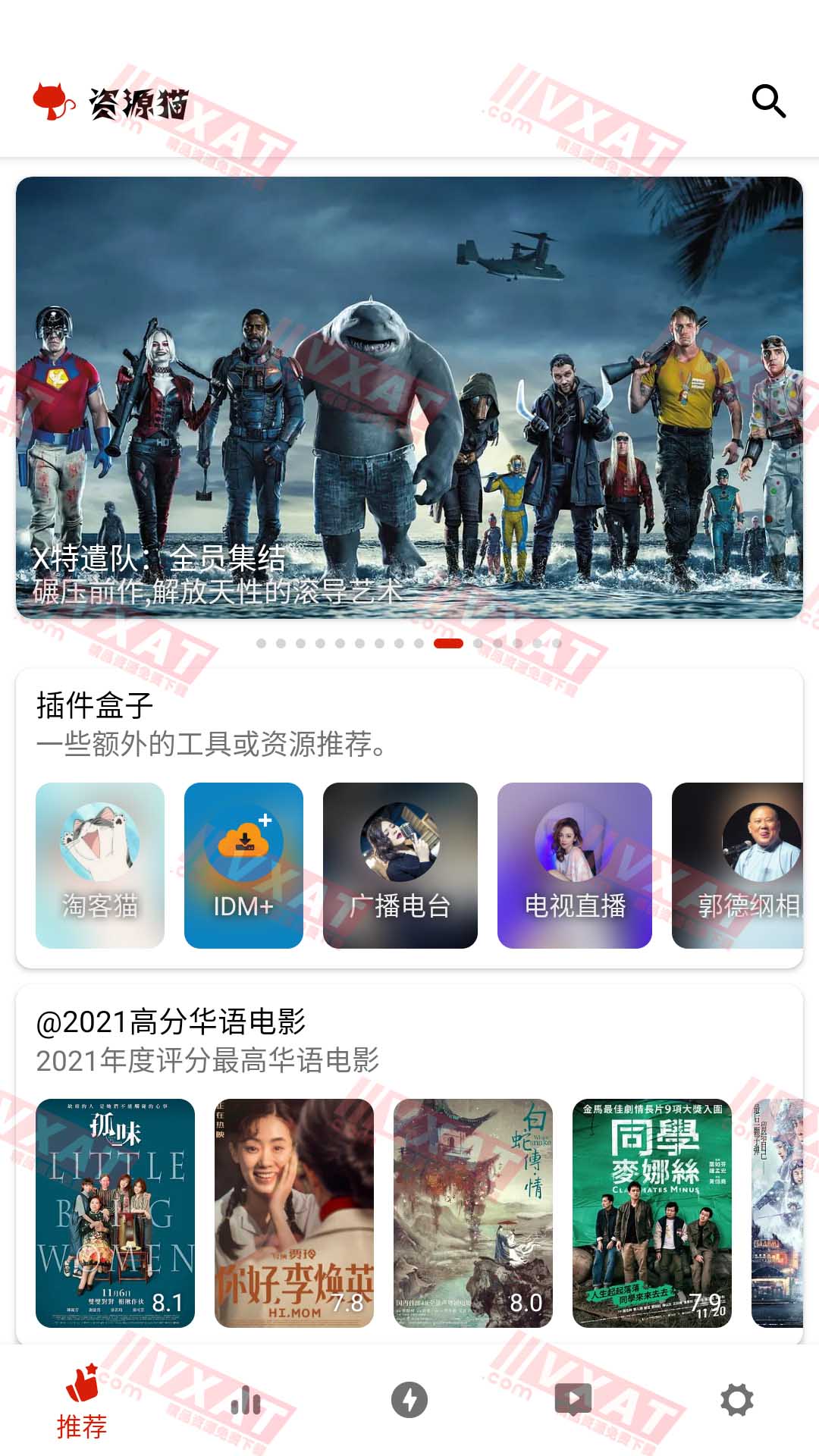Select the active red carousel indicator
This screenshot has height=1456, width=819.
(447, 643)
